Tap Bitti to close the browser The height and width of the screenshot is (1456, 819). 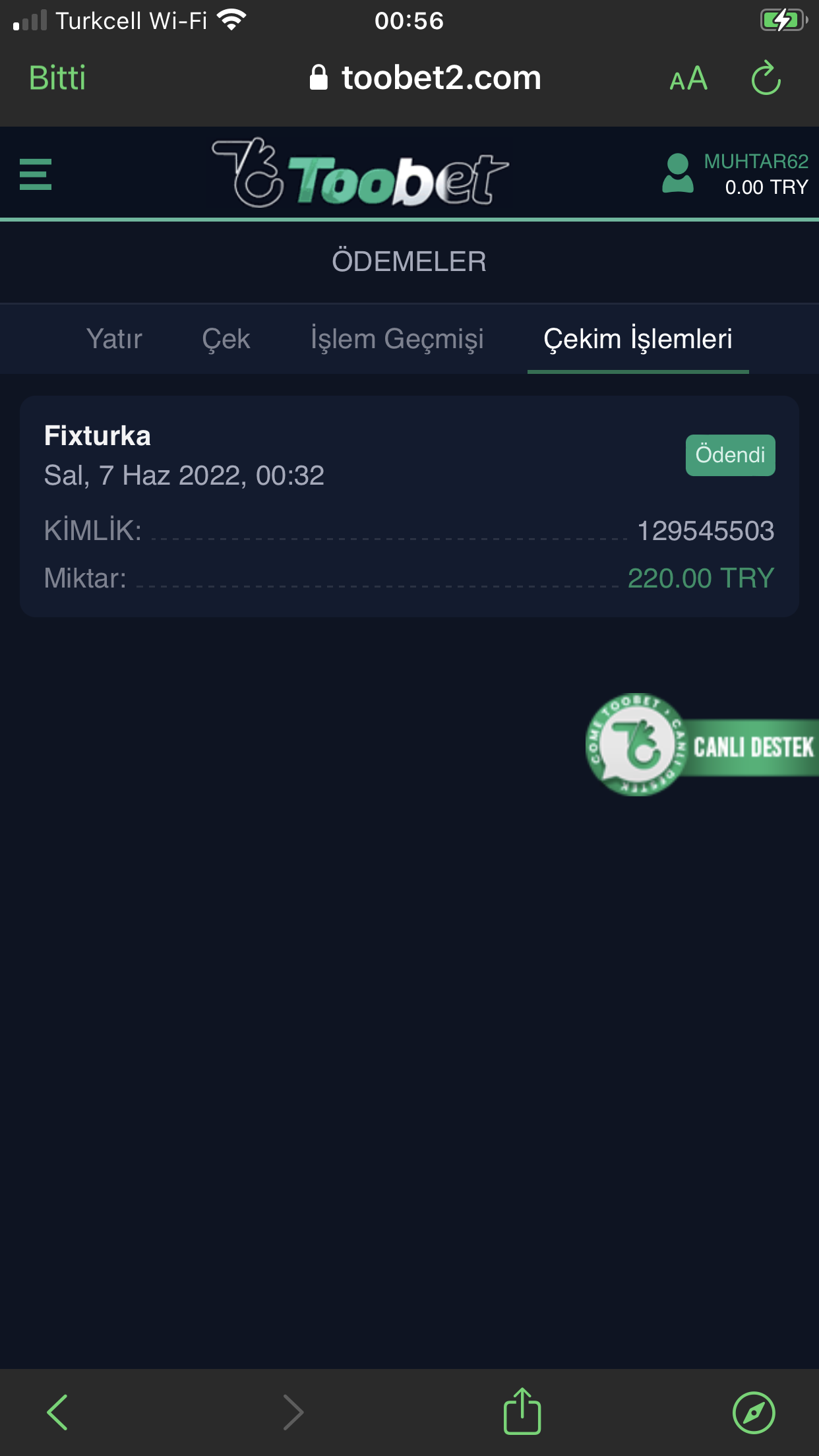click(57, 78)
